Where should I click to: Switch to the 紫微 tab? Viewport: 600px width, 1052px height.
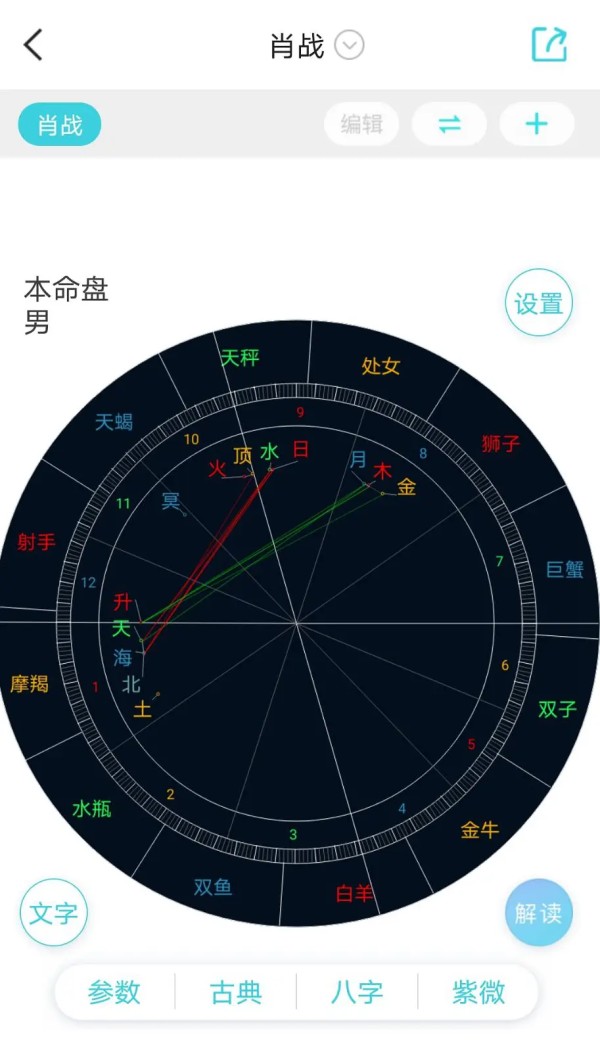pyautogui.click(x=478, y=992)
